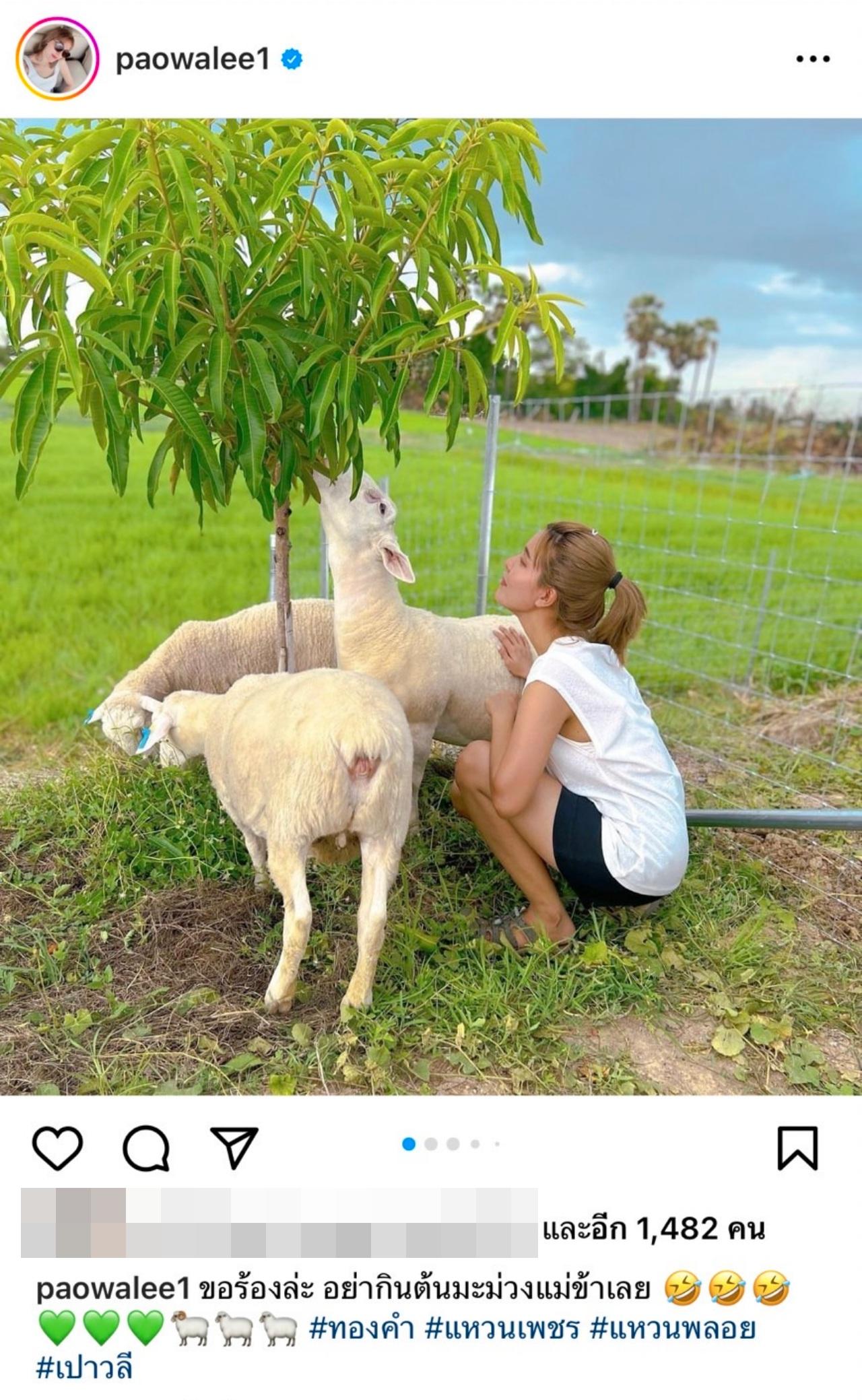The width and height of the screenshot is (862, 1400).
Task: Open the comments speech bubble
Action: pos(145,1148)
